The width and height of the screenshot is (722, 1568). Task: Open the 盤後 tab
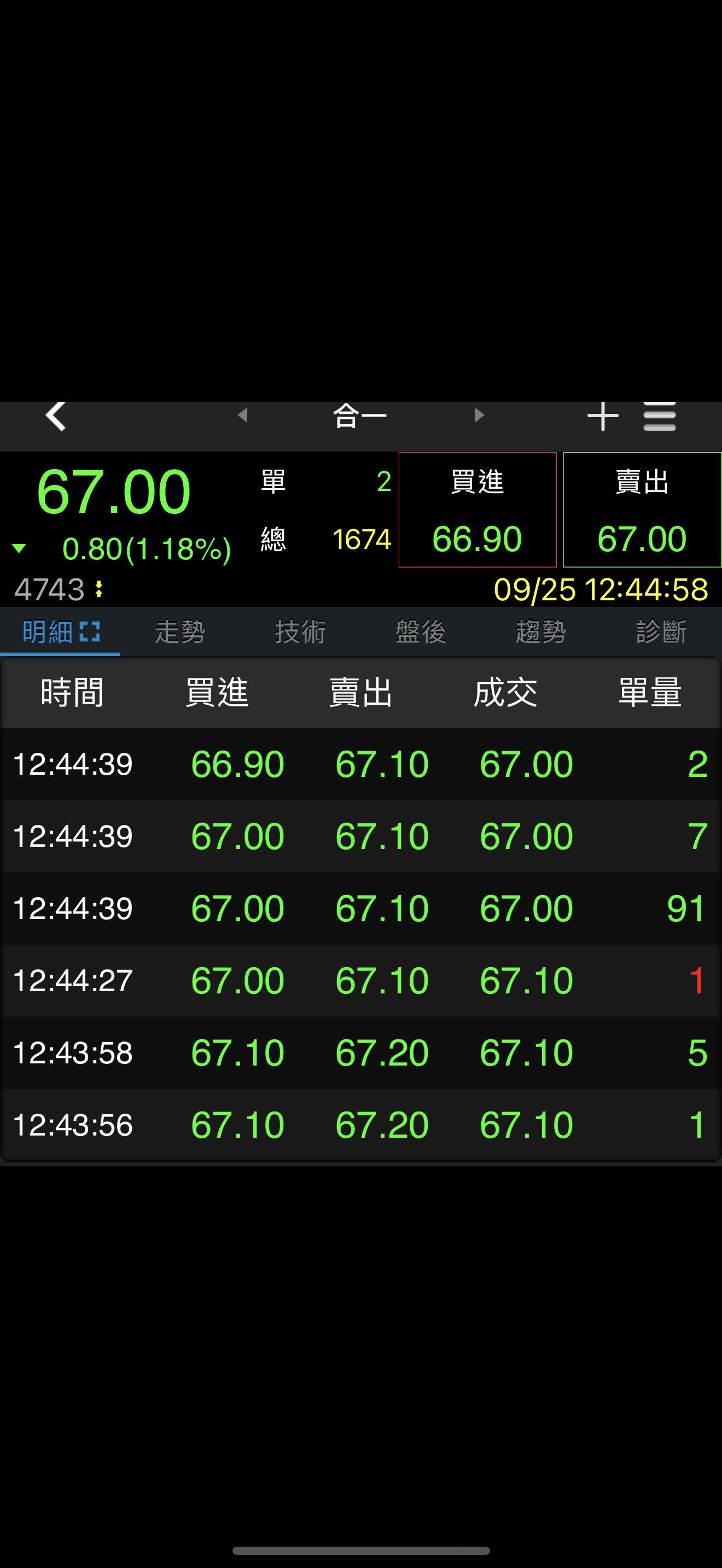tap(421, 631)
